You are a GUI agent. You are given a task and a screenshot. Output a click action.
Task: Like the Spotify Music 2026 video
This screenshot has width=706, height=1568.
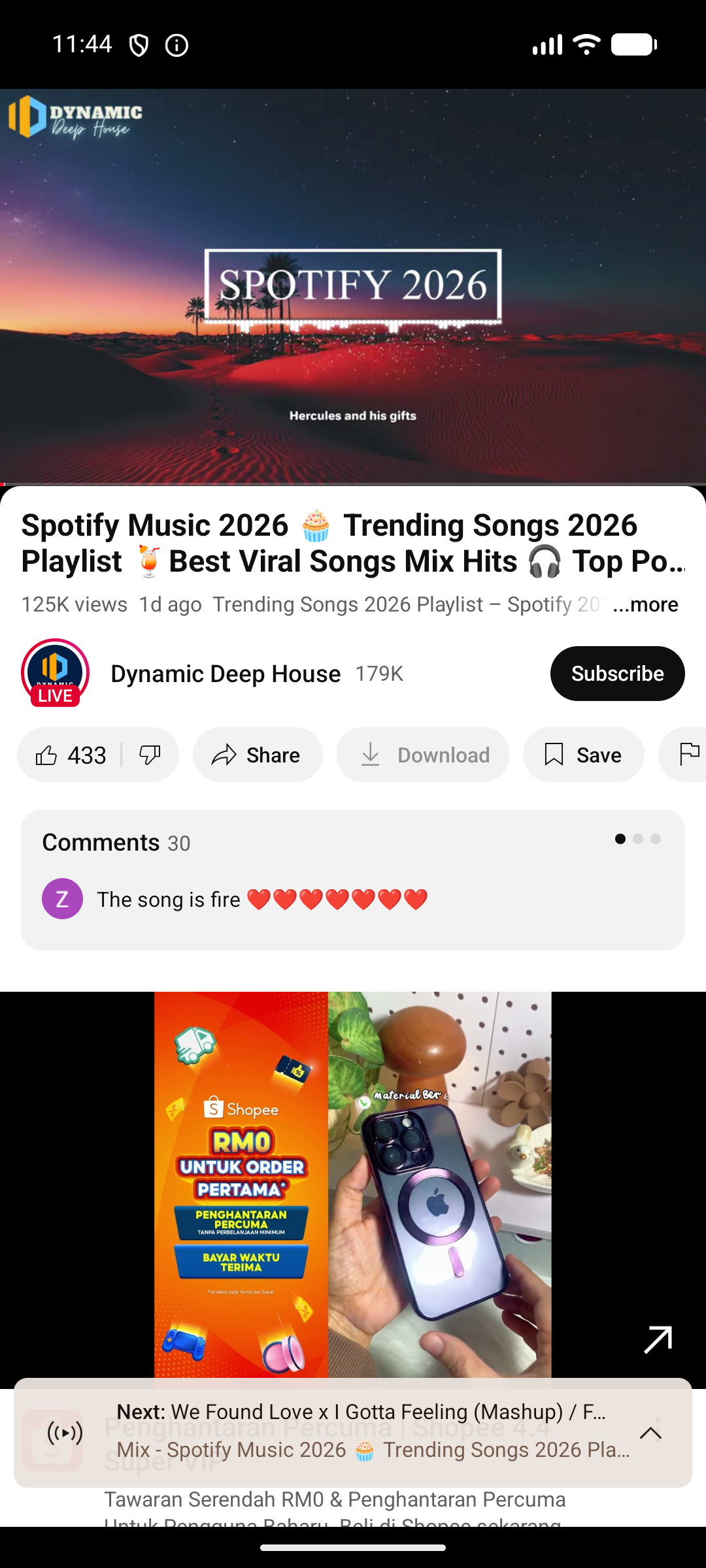tap(69, 755)
